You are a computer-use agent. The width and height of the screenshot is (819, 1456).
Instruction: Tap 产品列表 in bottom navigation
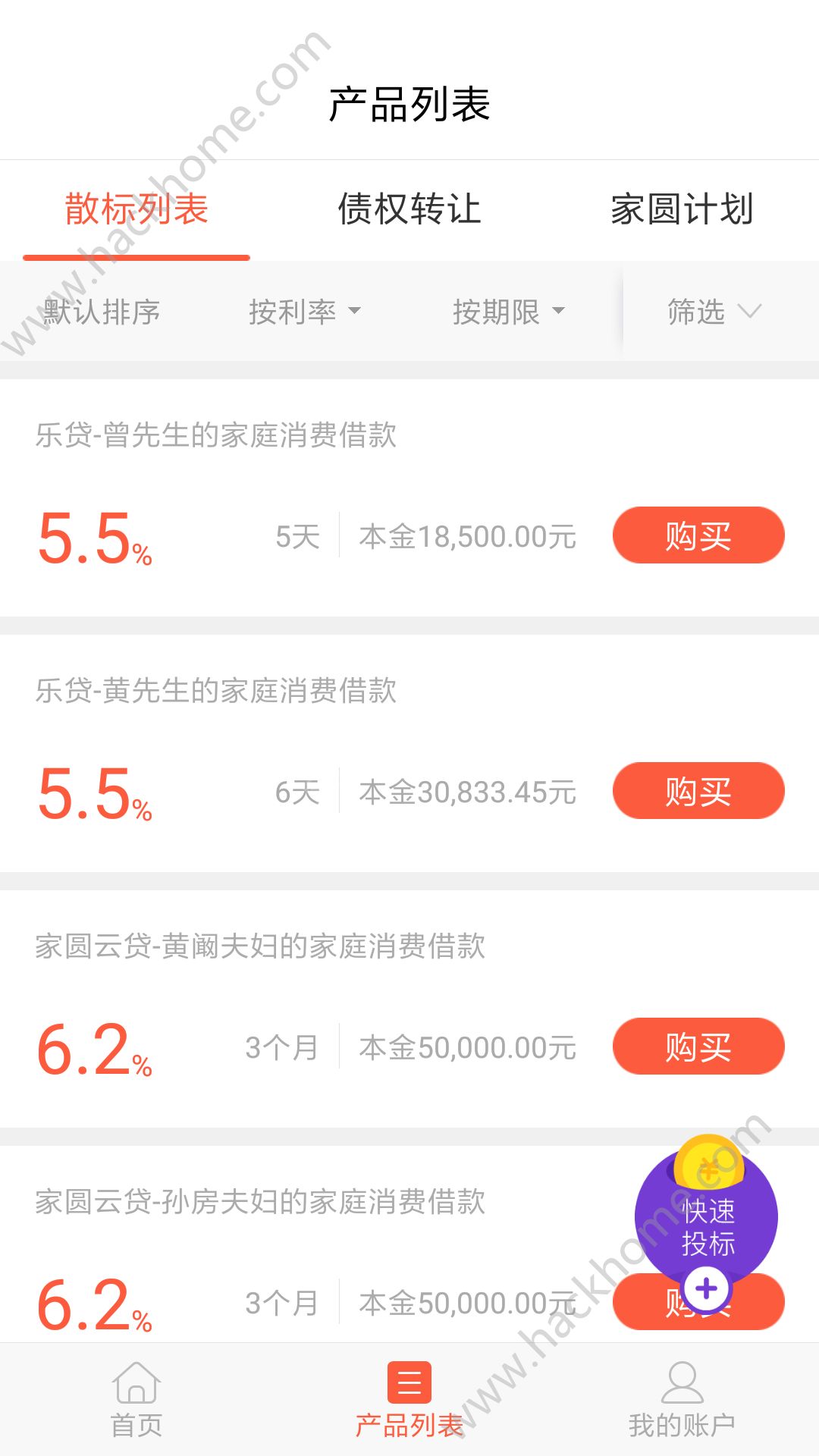[x=409, y=1401]
